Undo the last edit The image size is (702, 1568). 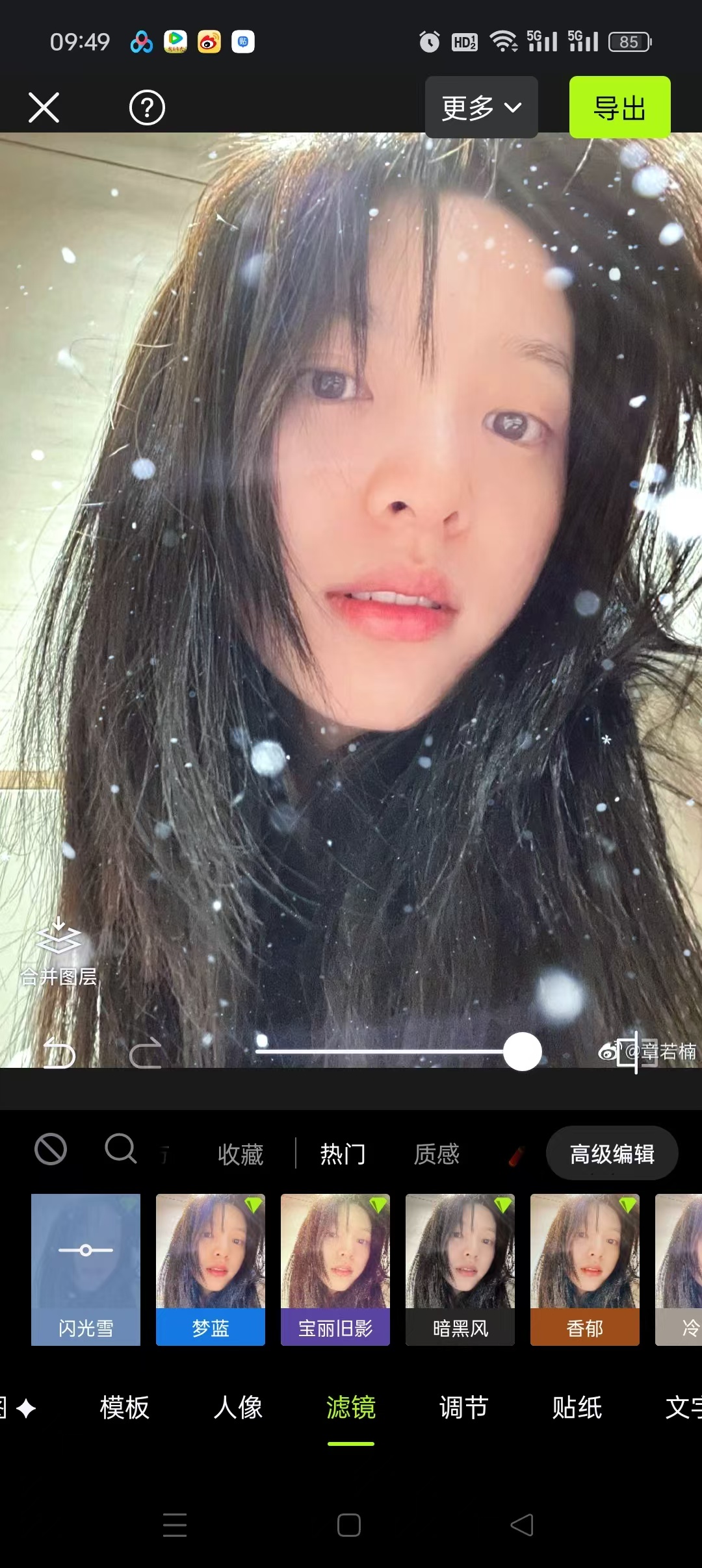(x=58, y=1052)
